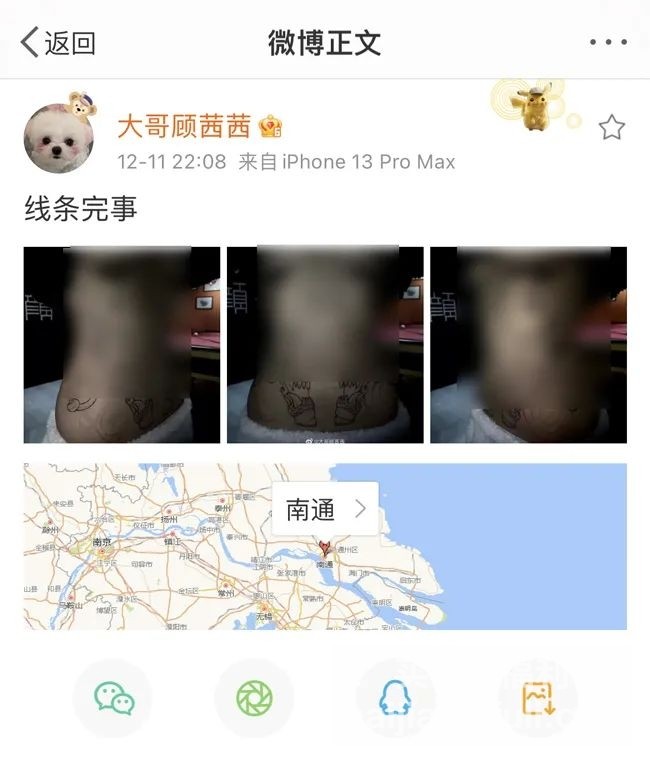The width and height of the screenshot is (650, 763).
Task: Share the post to QQ
Action: [395, 697]
